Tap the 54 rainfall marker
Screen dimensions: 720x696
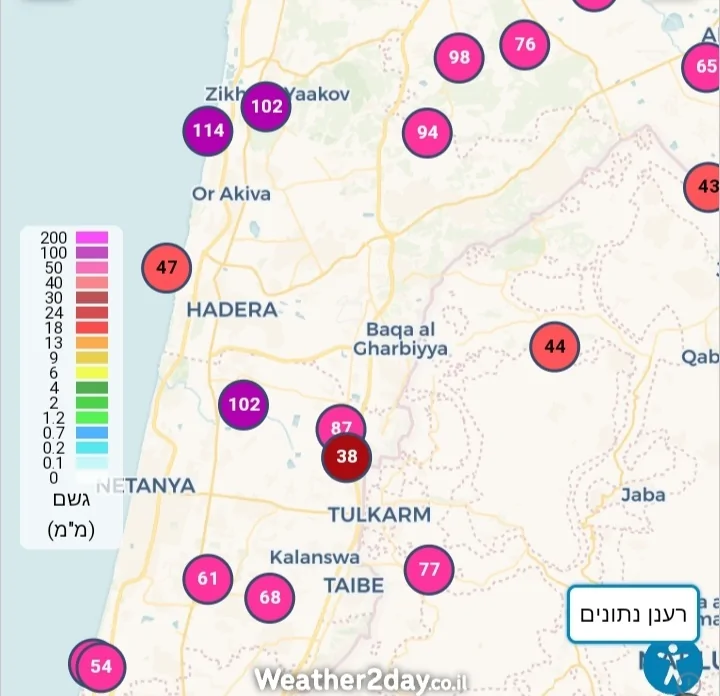tap(102, 666)
